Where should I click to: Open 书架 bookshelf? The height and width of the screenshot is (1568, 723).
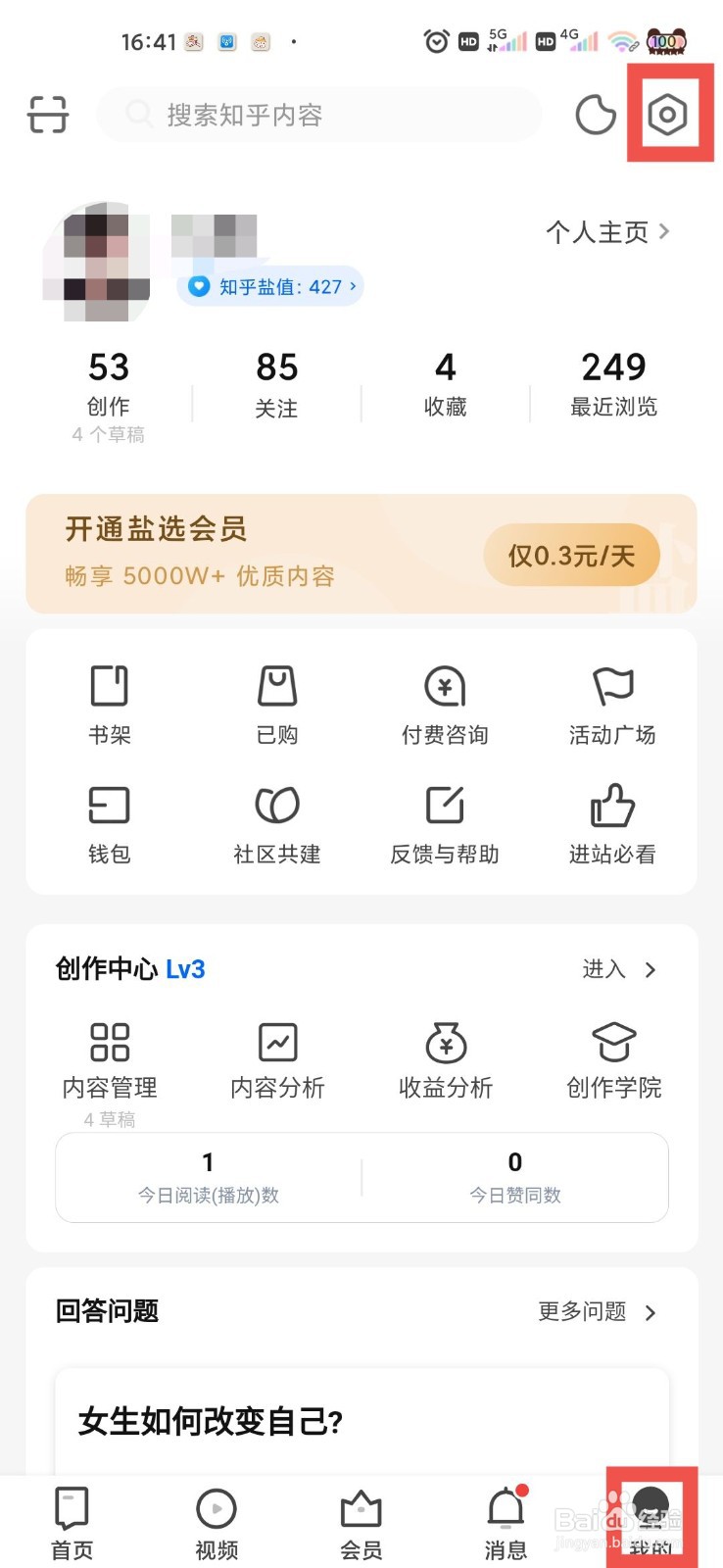coord(109,703)
